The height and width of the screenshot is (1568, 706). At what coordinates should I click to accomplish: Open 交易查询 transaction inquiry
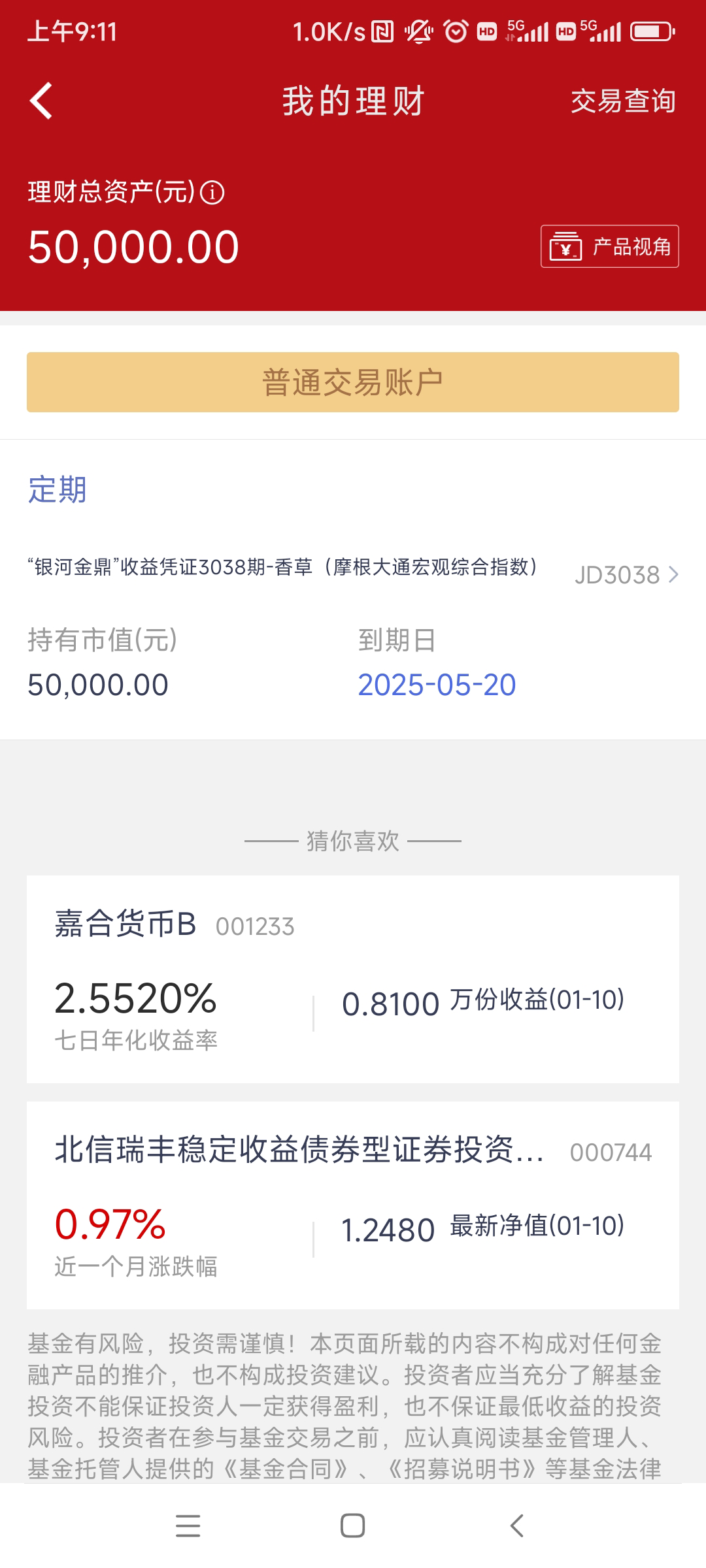pos(622,101)
